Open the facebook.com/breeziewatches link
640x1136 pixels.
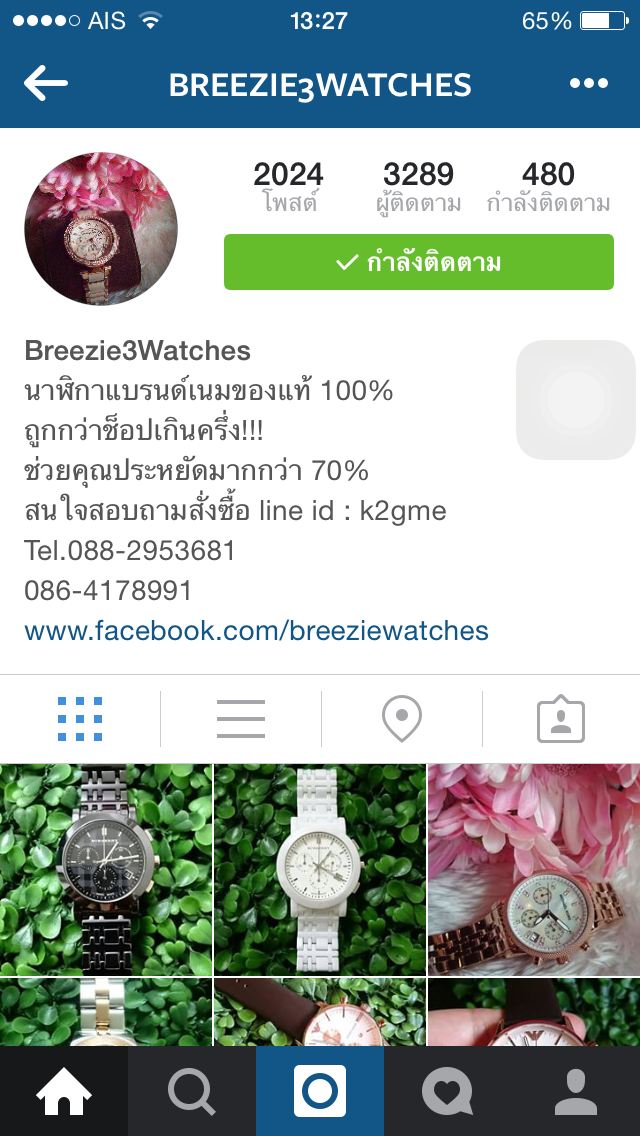(257, 630)
